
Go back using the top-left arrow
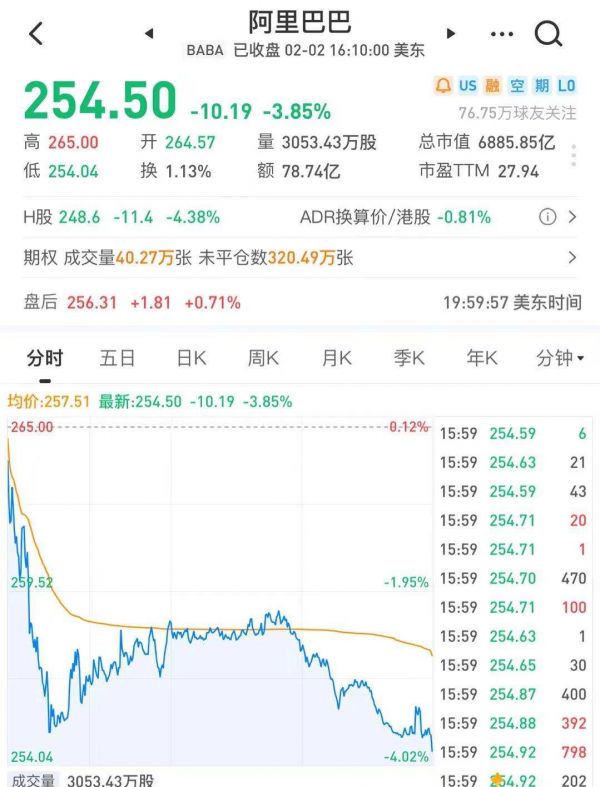click(36, 34)
